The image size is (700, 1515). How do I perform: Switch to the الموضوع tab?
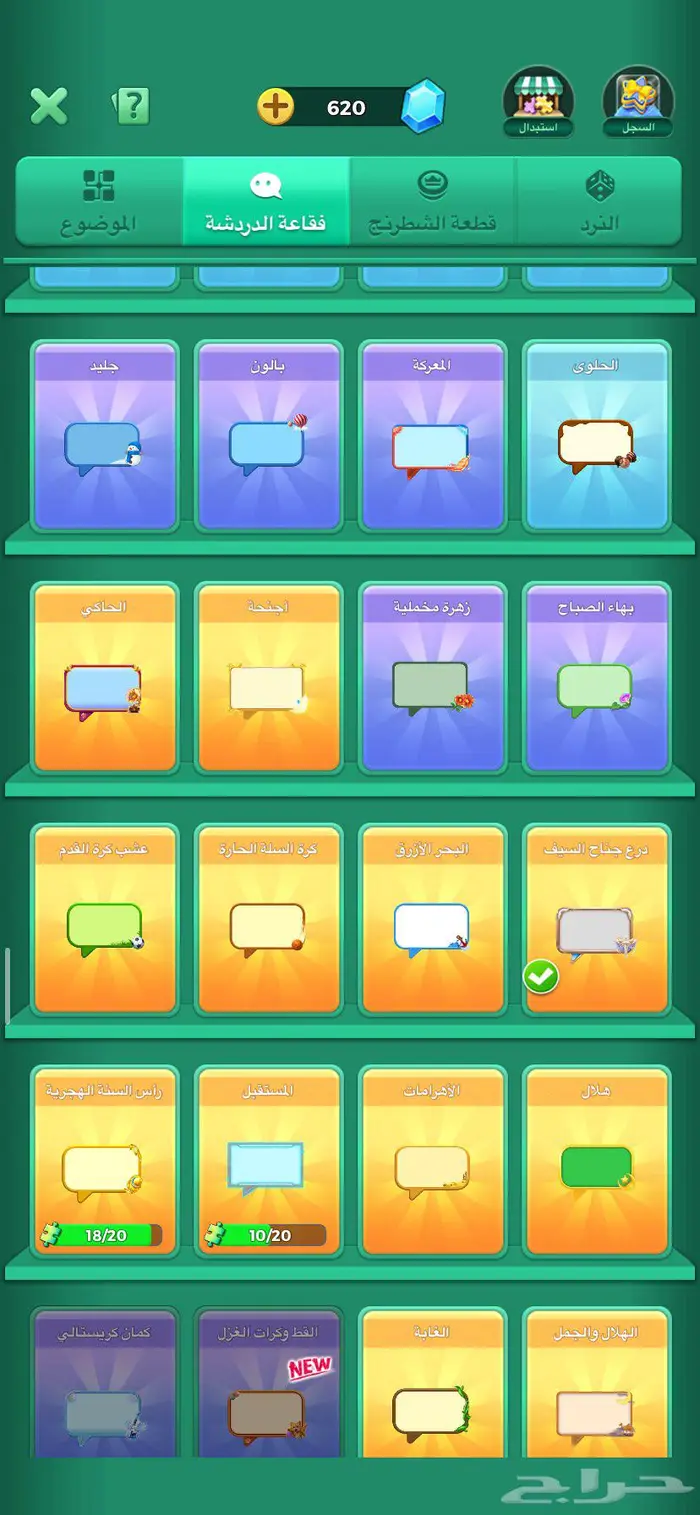click(99, 201)
